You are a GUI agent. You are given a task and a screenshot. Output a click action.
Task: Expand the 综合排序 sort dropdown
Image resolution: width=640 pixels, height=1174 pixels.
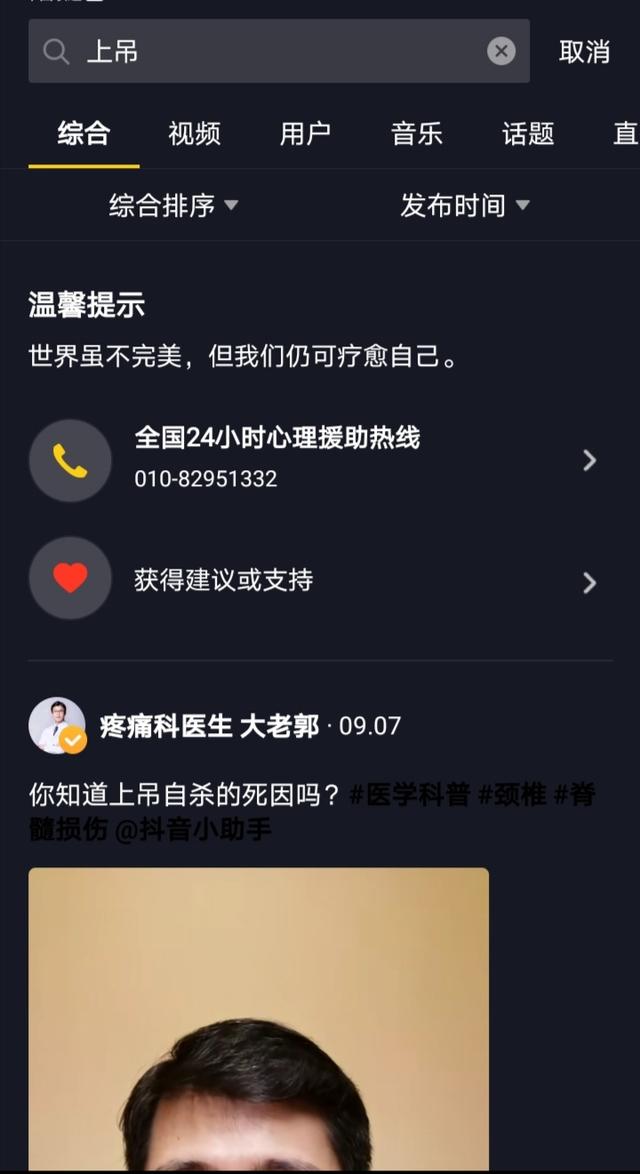[174, 206]
